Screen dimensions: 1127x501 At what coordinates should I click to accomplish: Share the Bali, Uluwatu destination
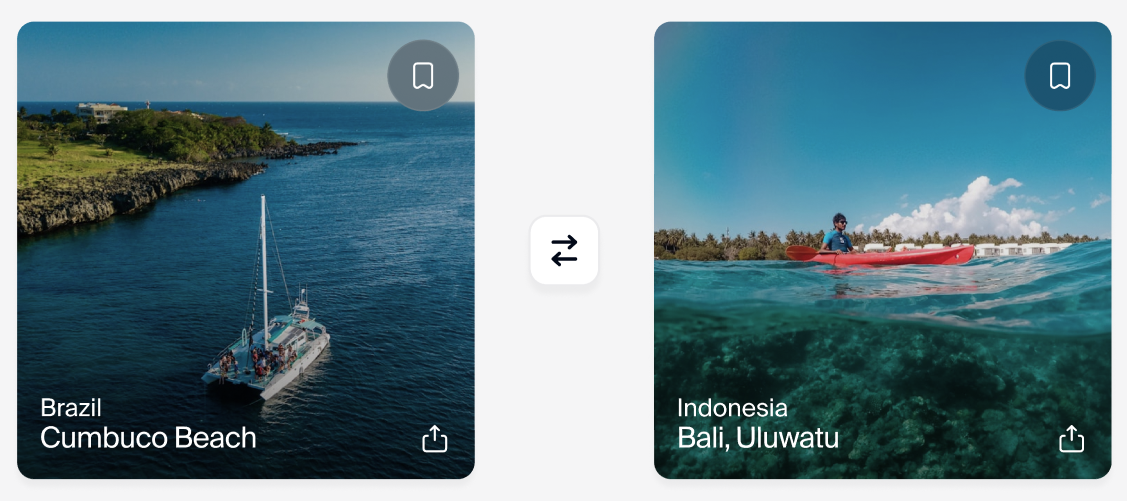coord(1071,439)
